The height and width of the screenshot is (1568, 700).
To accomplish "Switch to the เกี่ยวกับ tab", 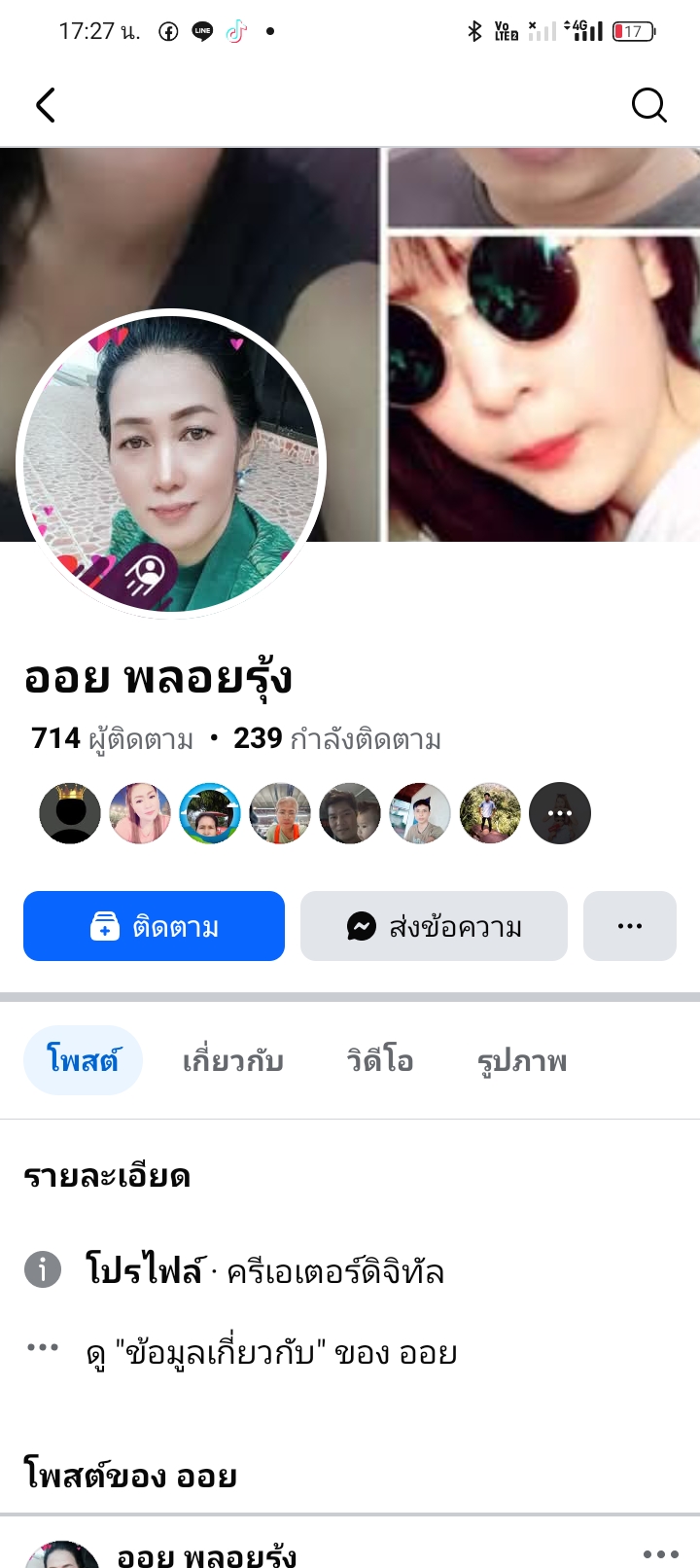I will pos(233,1060).
